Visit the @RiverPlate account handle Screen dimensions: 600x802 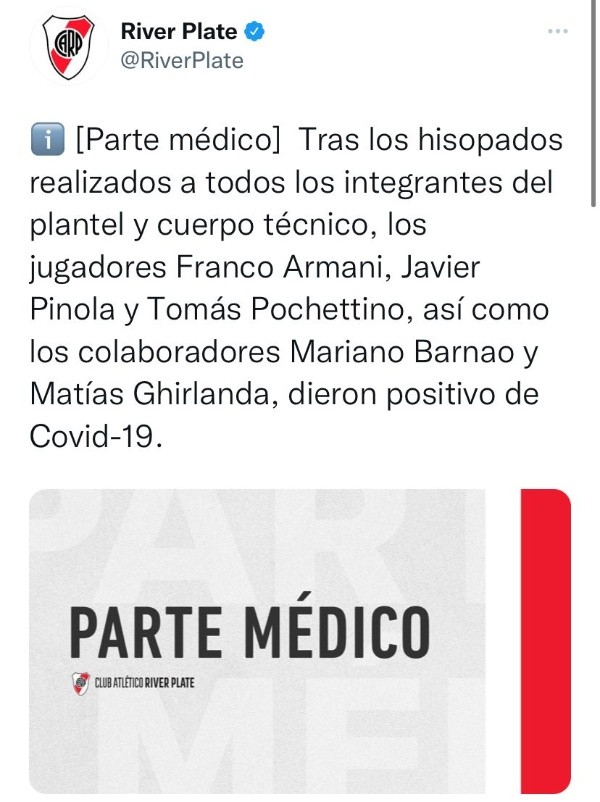pos(182,61)
